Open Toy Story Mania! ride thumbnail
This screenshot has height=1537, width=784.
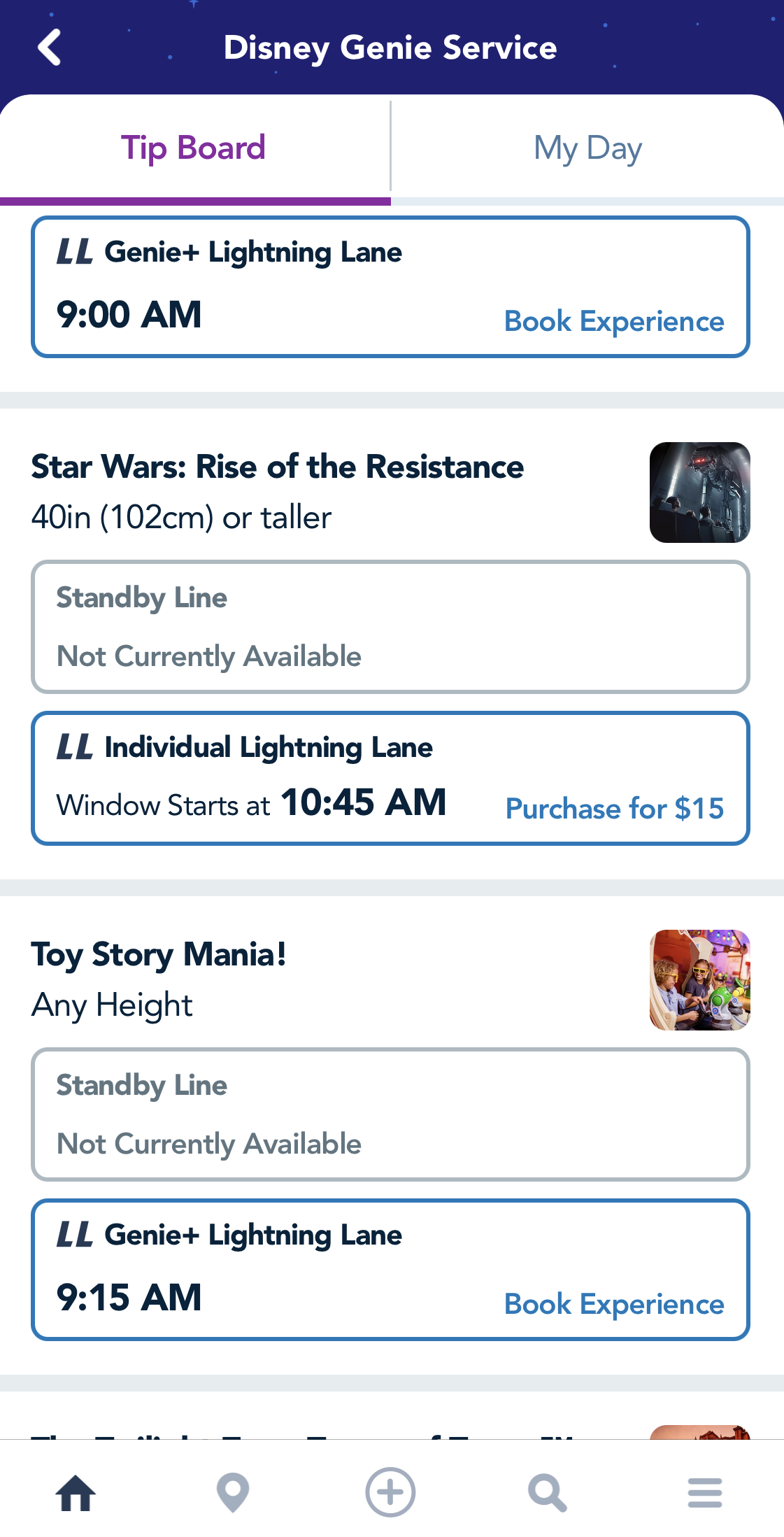coord(699,979)
